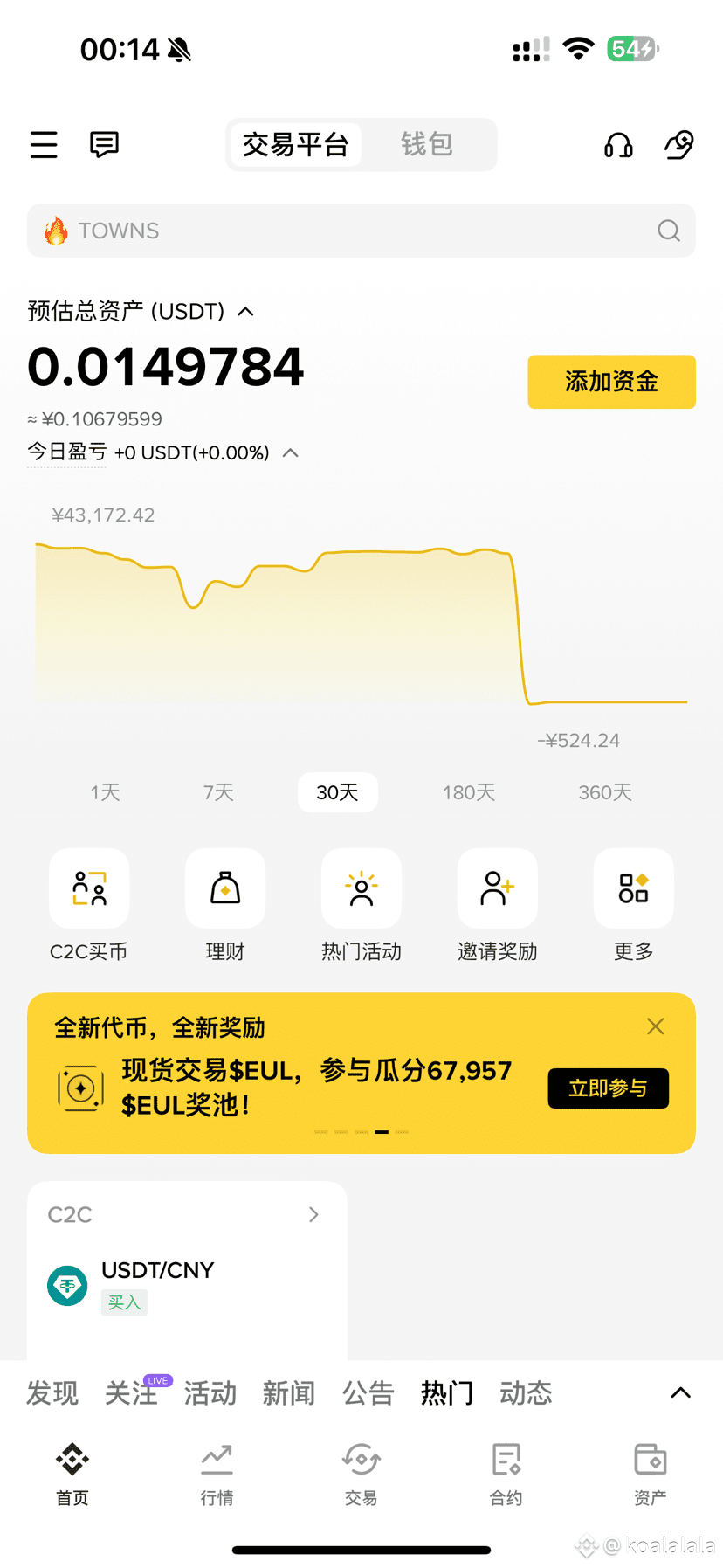723x1568 pixels.
Task: Dismiss the 全新代币 promotion banner
Action: (x=655, y=1026)
